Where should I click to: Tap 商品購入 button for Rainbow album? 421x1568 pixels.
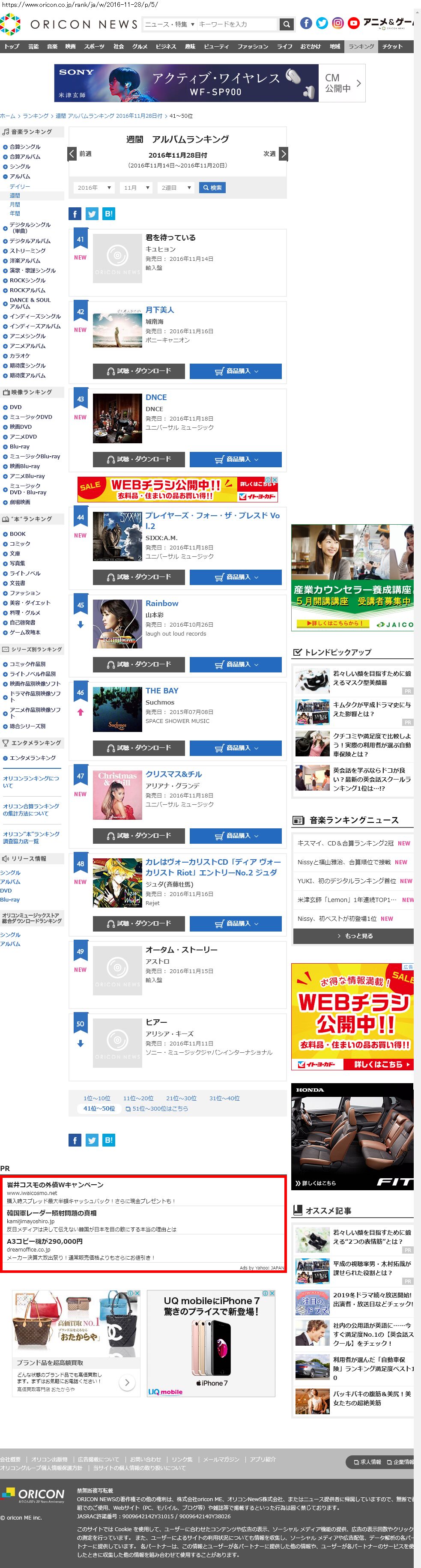pos(236,664)
